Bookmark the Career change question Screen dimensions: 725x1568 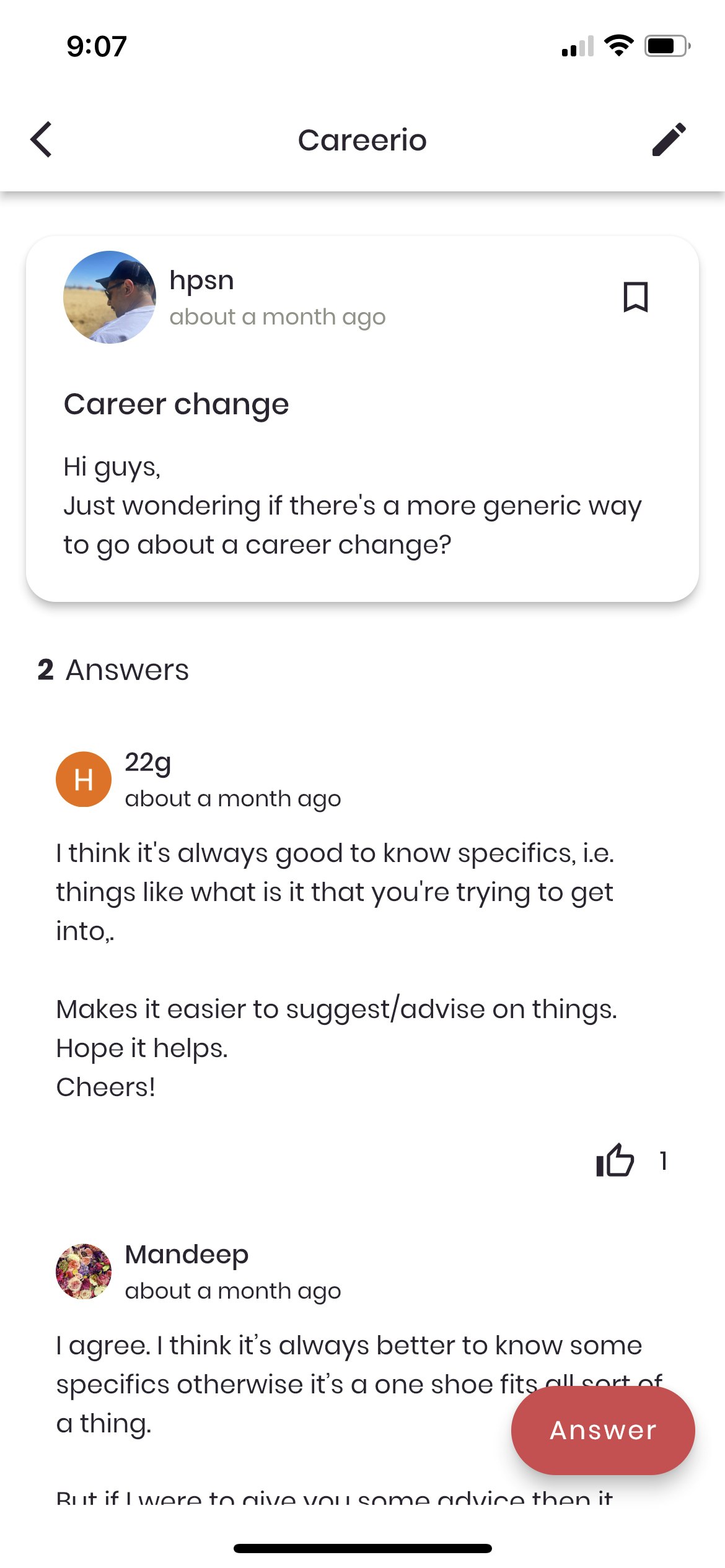(x=636, y=297)
